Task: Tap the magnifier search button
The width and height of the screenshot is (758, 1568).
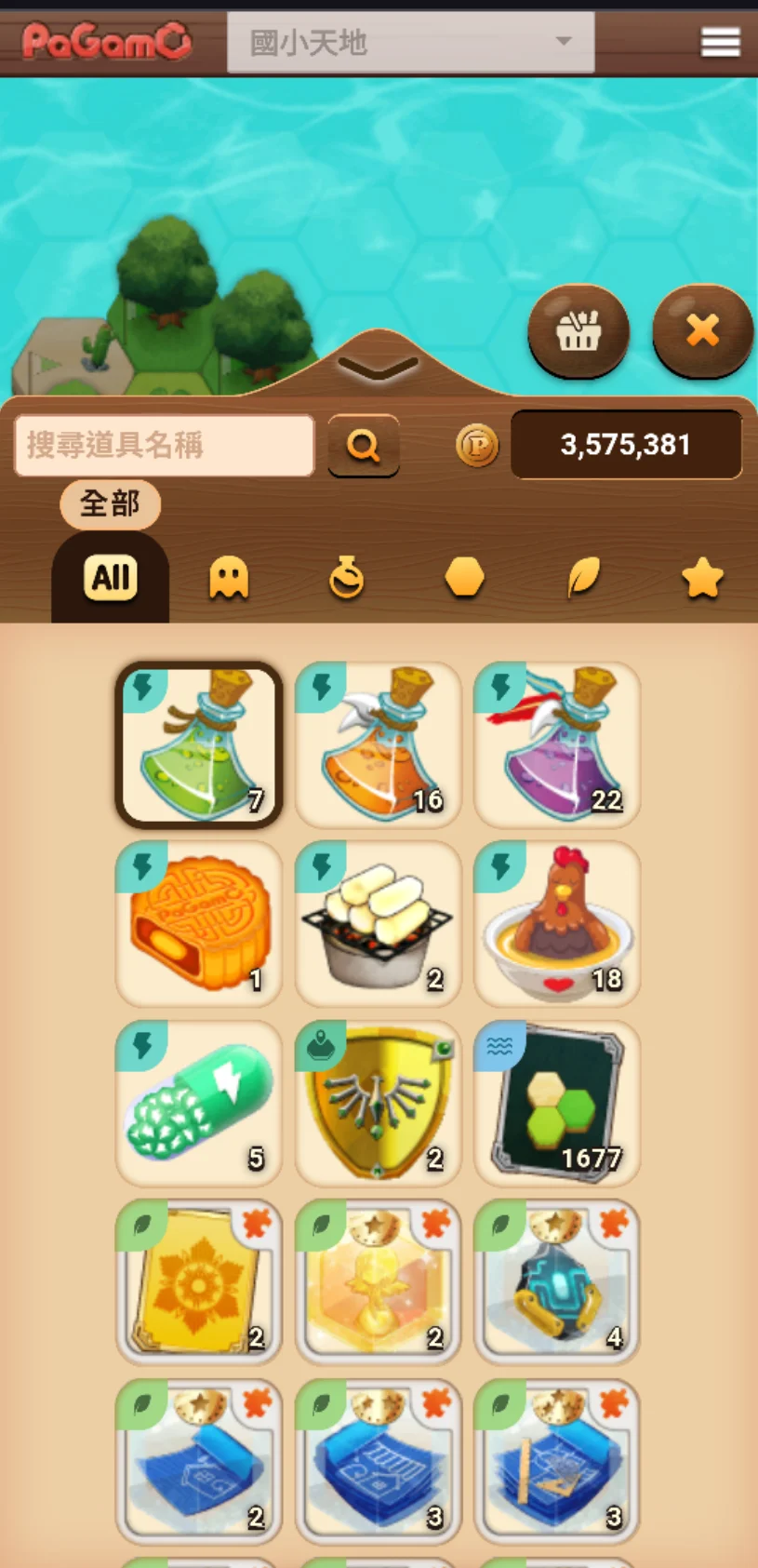Action: tap(364, 446)
